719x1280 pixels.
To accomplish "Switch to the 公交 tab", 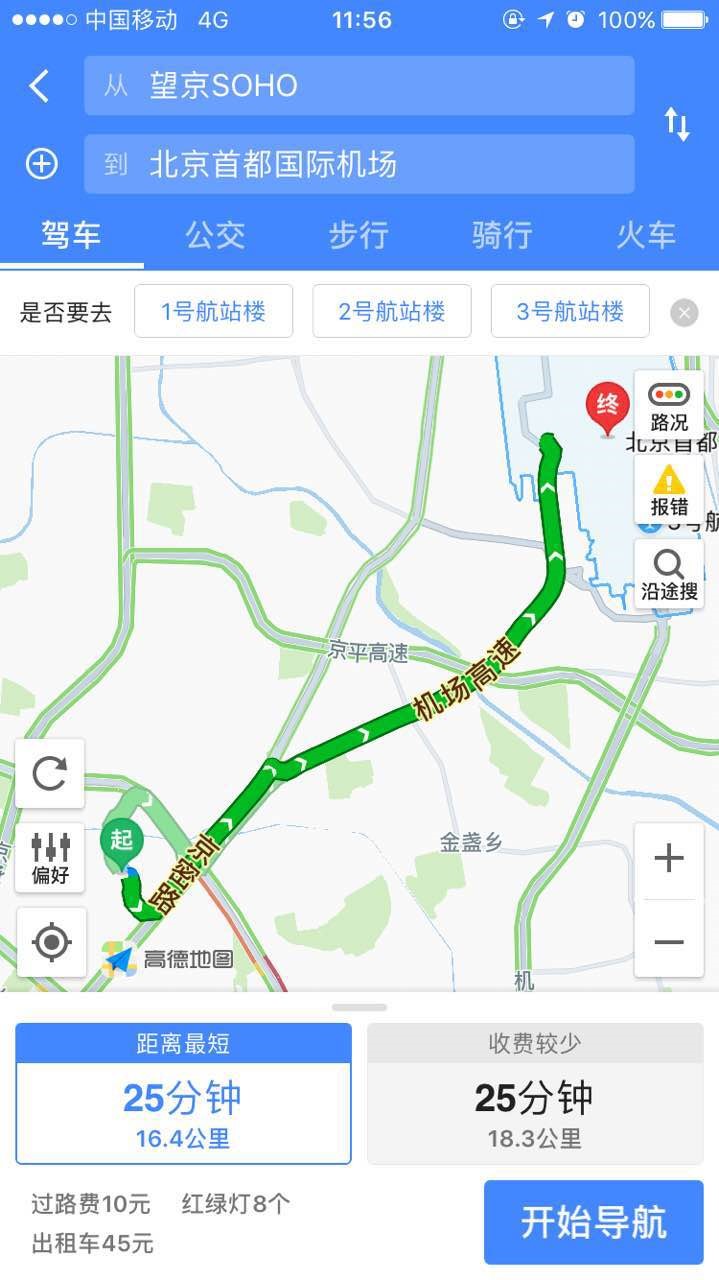I will coord(215,236).
